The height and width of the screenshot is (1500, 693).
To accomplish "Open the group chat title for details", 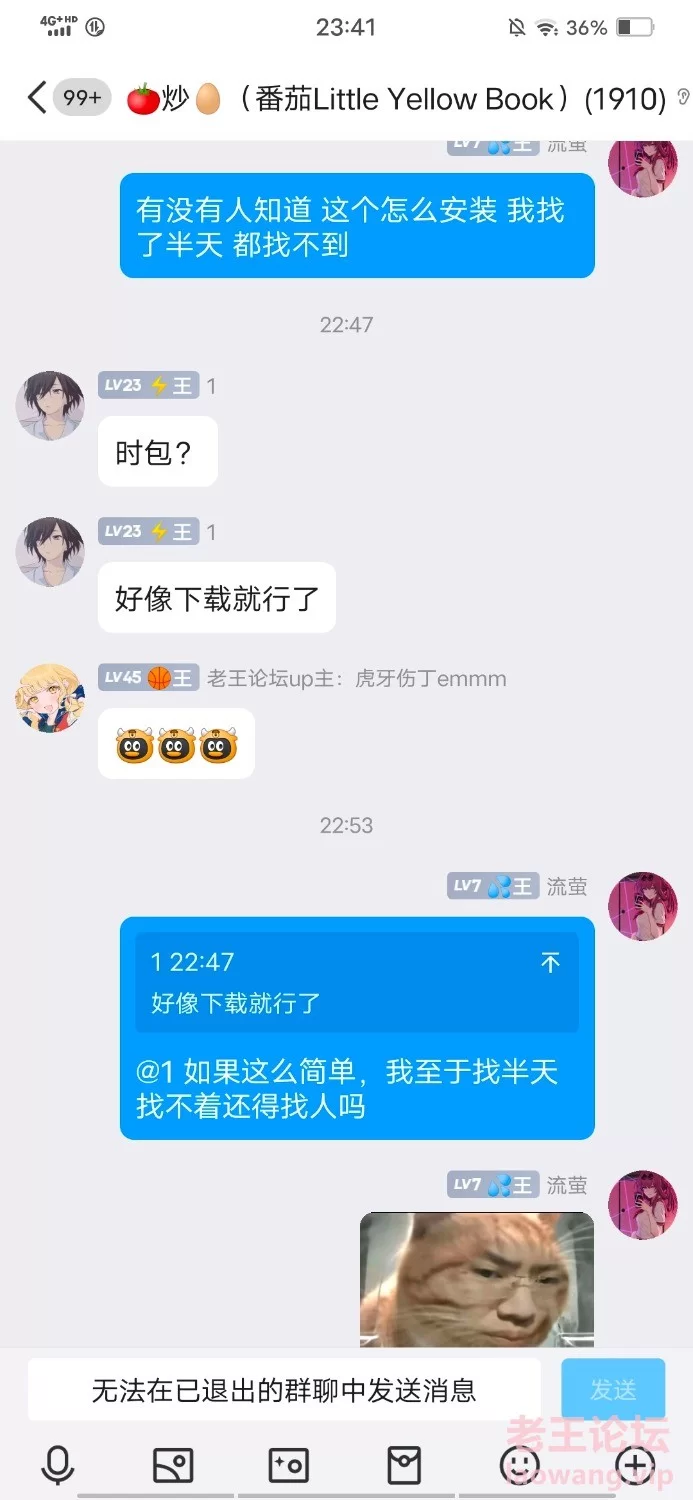I will pos(396,99).
